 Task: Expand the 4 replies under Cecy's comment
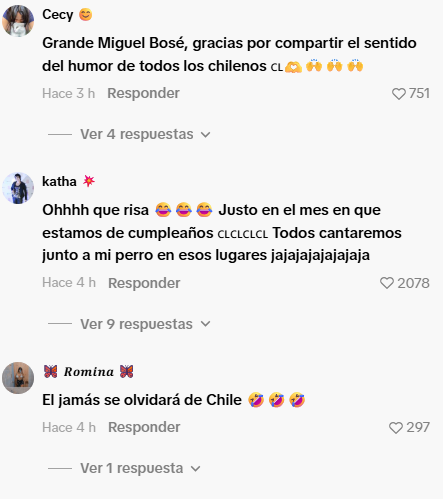pos(145,134)
